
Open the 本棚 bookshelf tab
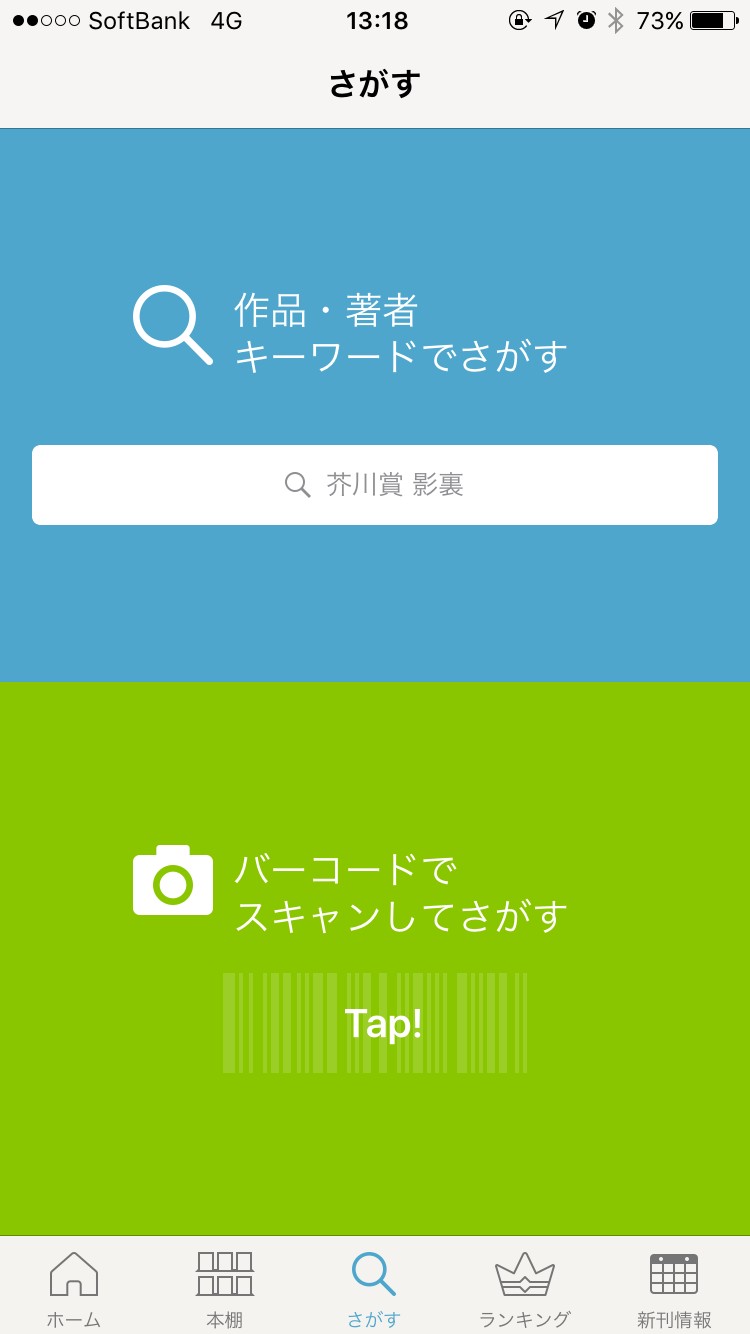point(224,1288)
